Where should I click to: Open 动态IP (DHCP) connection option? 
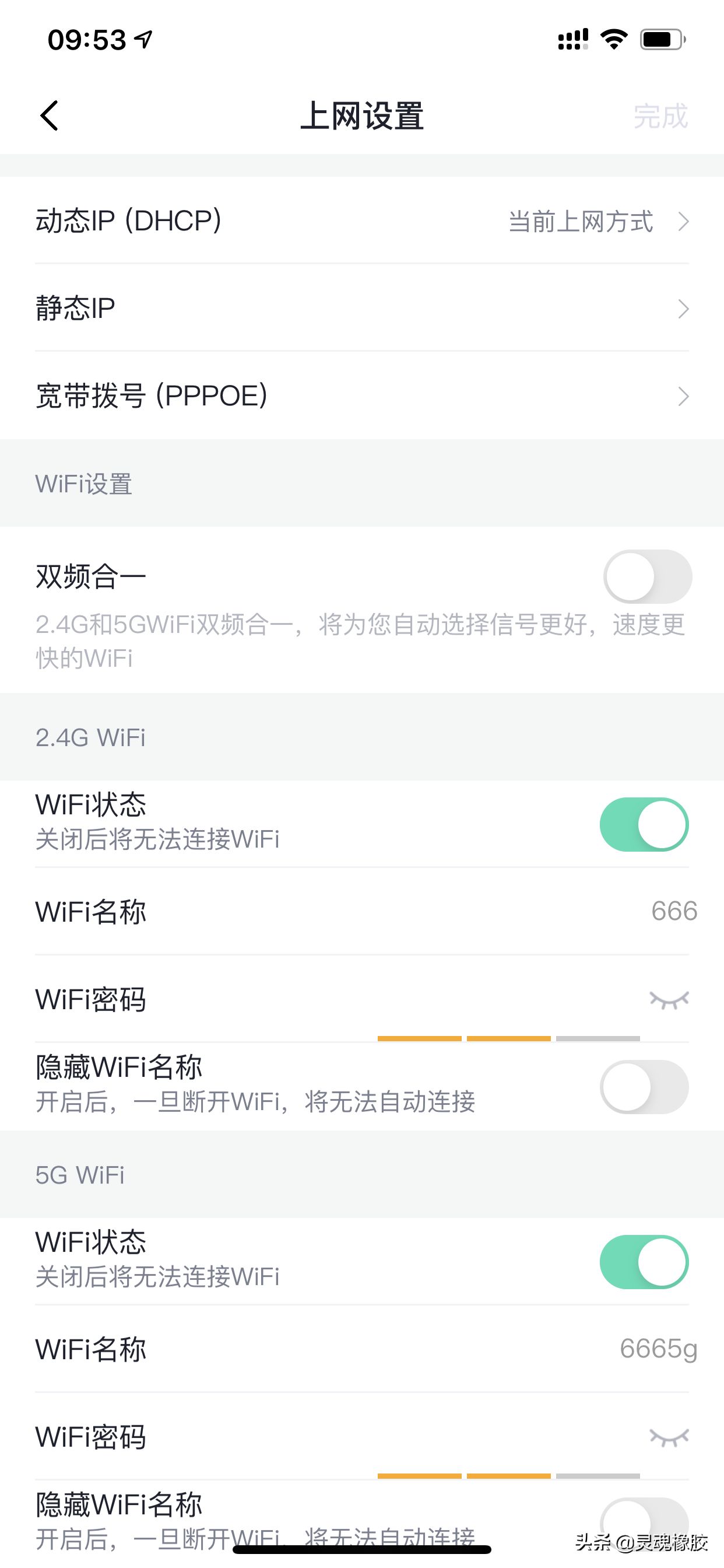click(362, 220)
